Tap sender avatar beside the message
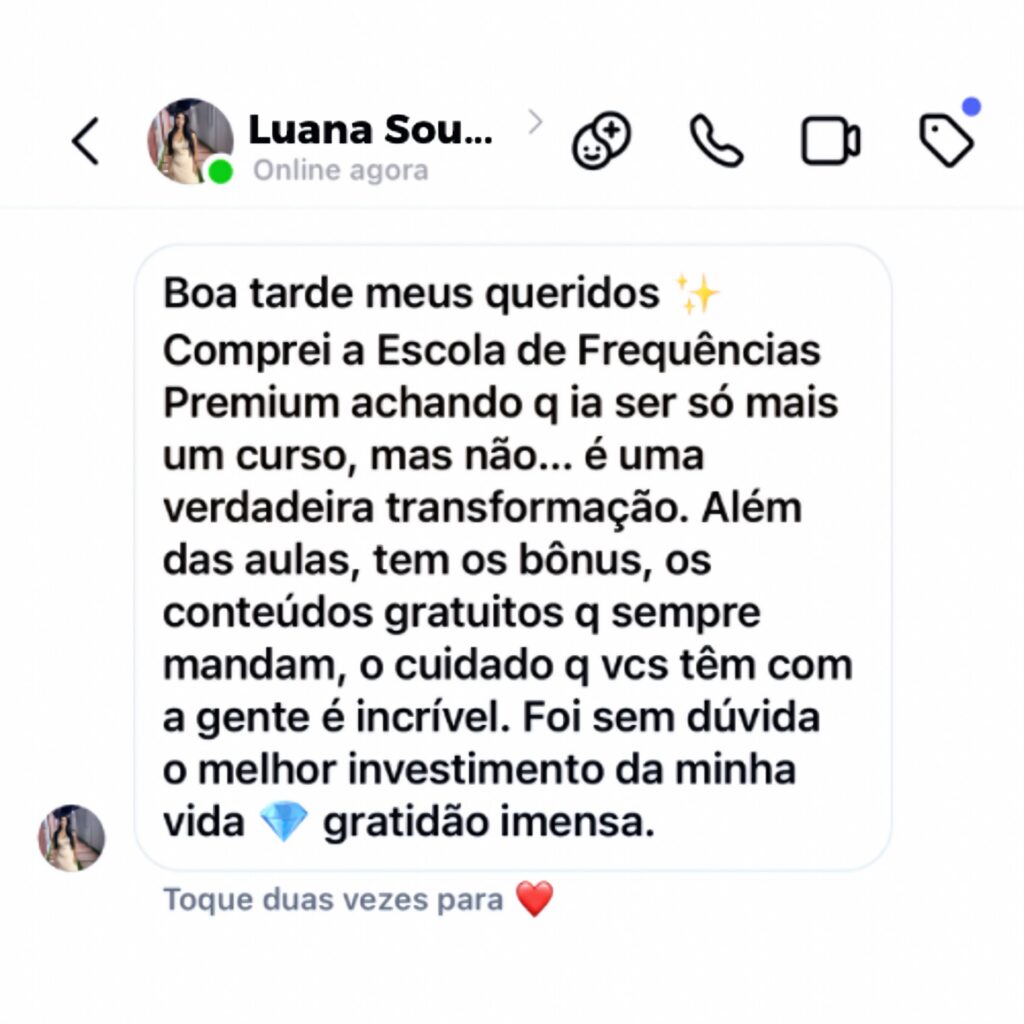Image resolution: width=1024 pixels, height=1024 pixels. 72,838
